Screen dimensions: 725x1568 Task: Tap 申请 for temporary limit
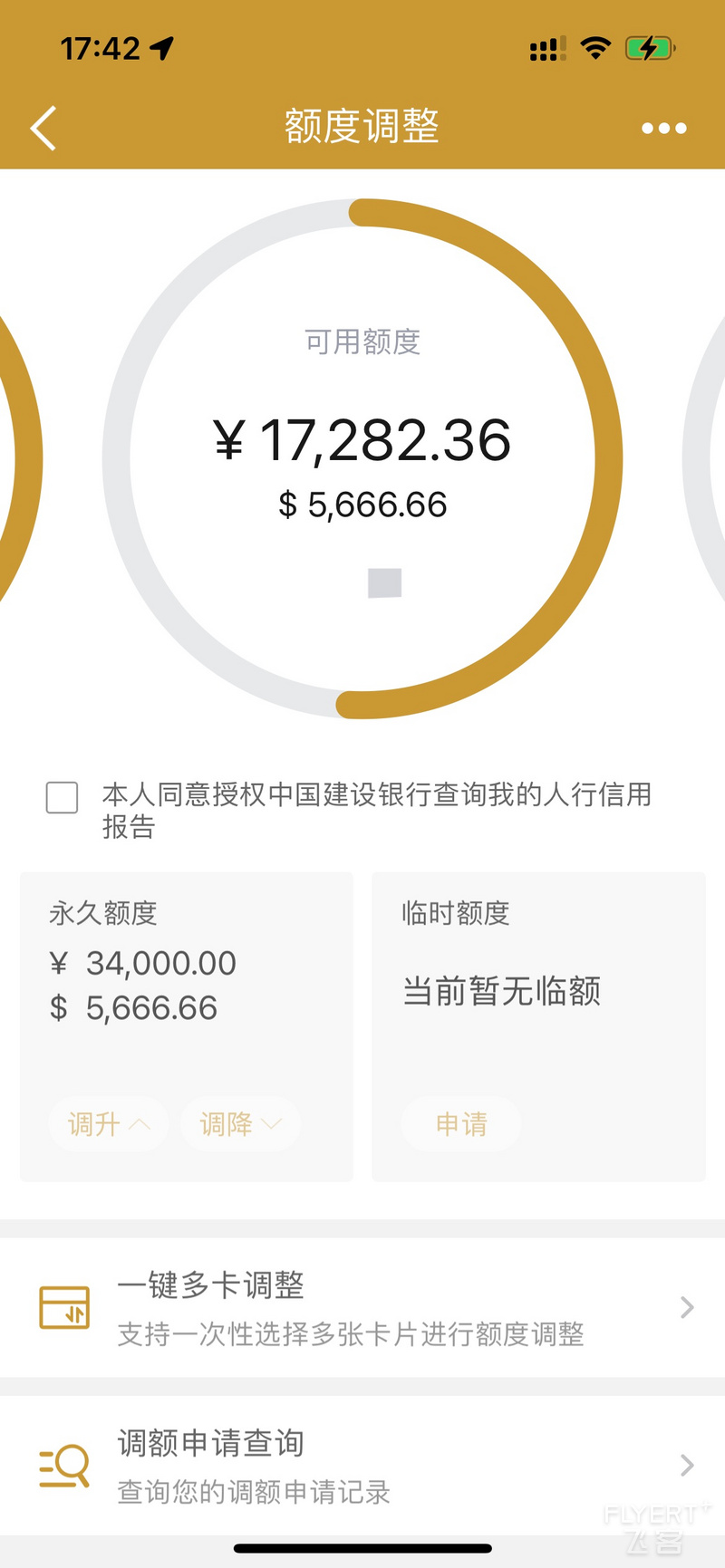(x=461, y=1124)
